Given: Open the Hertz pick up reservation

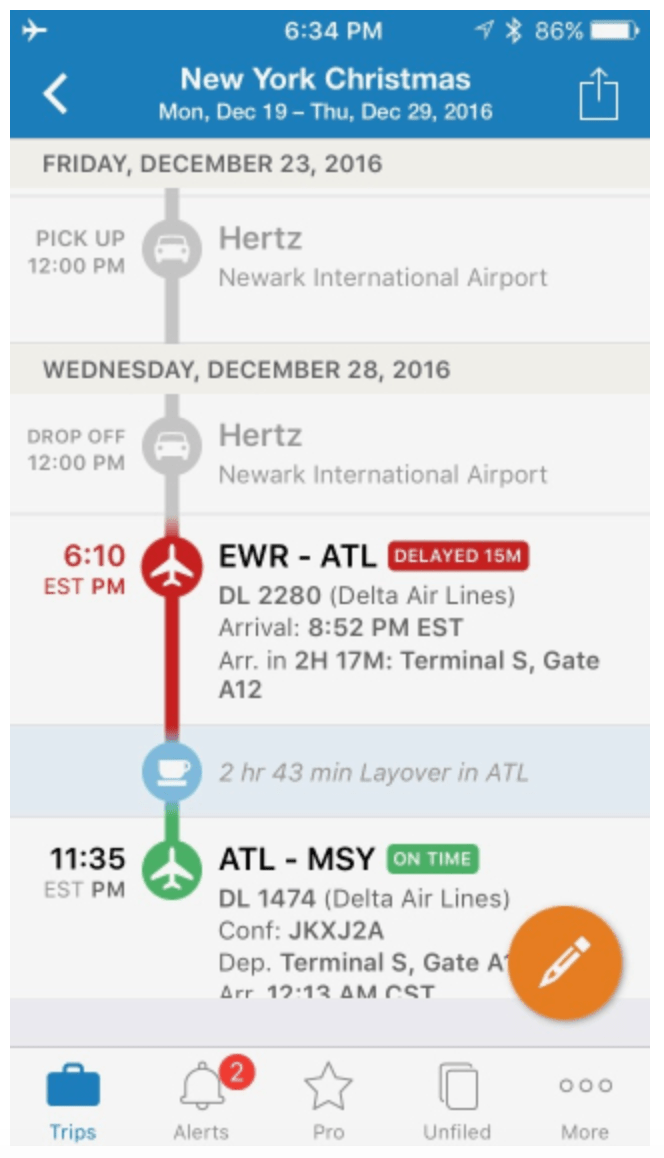Looking at the screenshot, I should 382,258.
